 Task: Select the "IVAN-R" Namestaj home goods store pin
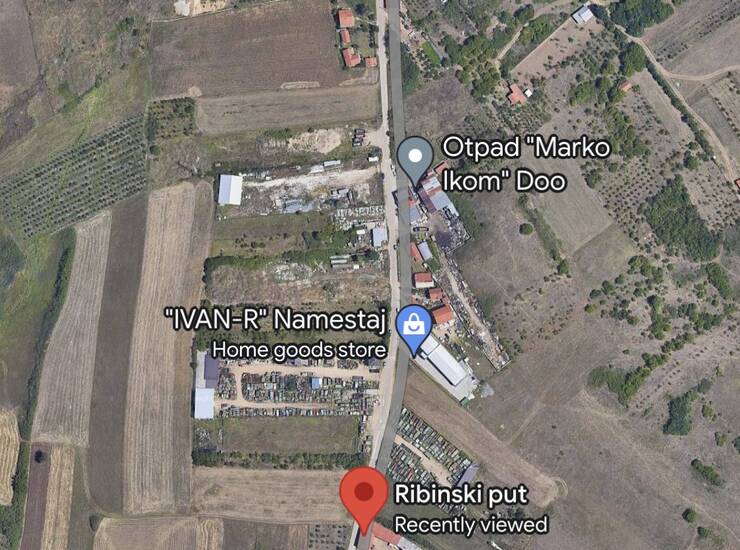[x=414, y=326]
